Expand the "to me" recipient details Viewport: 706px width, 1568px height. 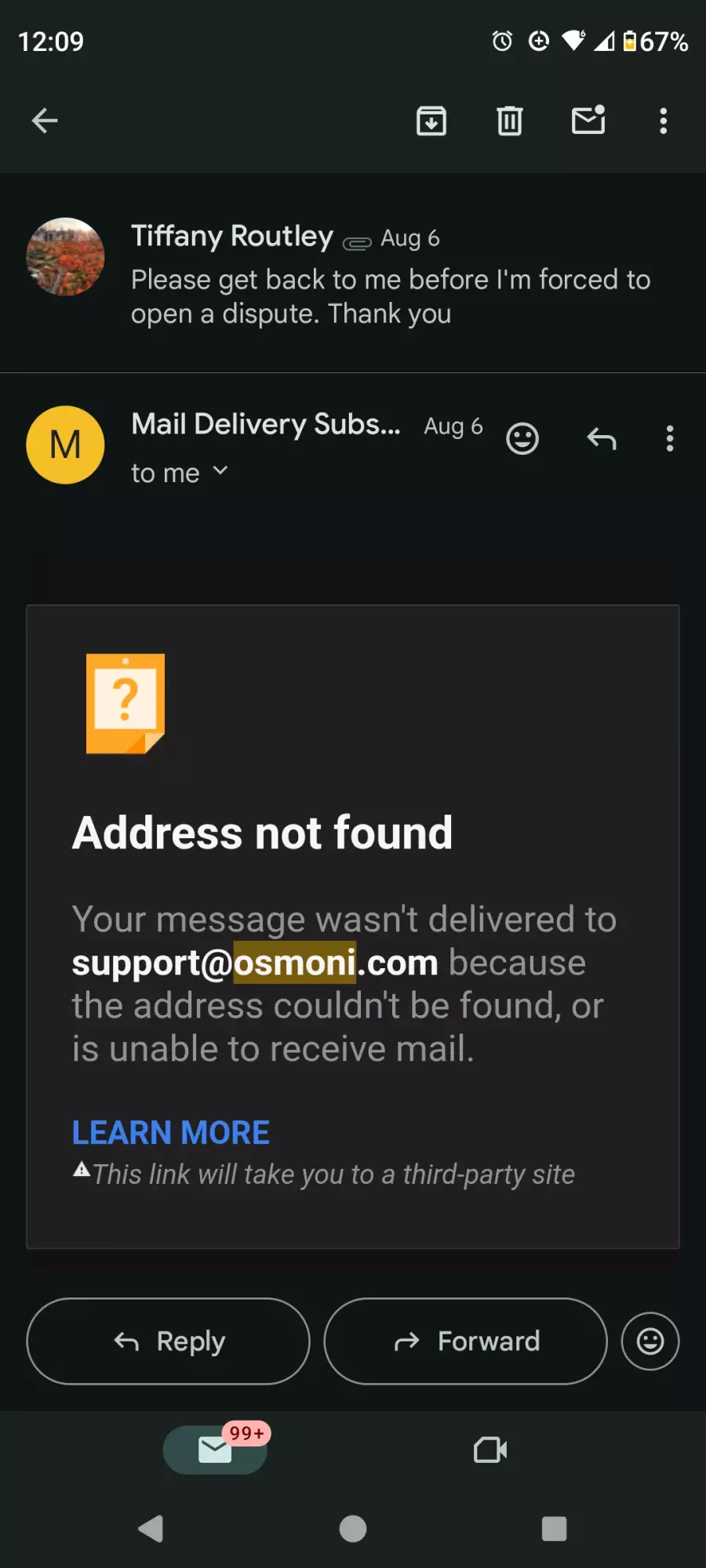(x=179, y=473)
